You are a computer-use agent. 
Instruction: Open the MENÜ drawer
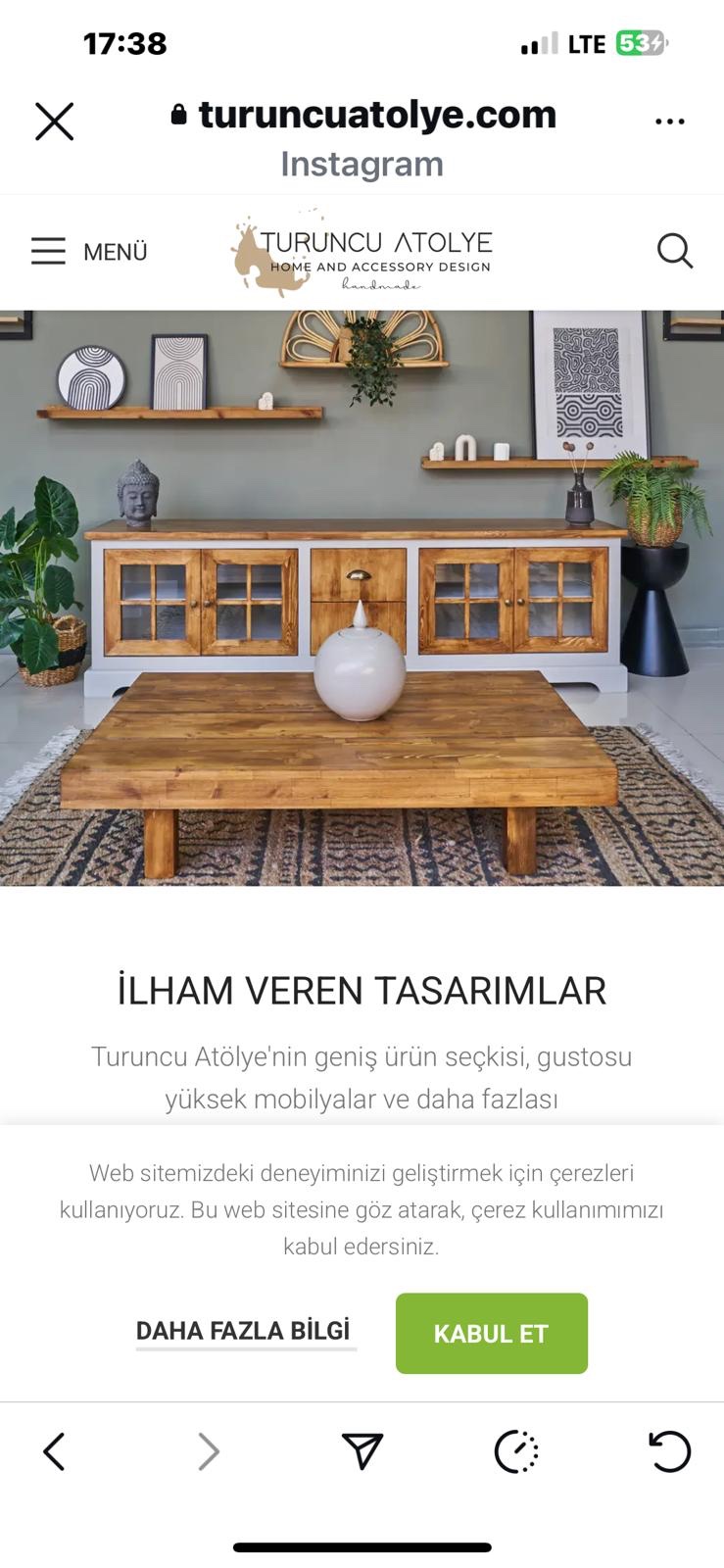point(88,252)
